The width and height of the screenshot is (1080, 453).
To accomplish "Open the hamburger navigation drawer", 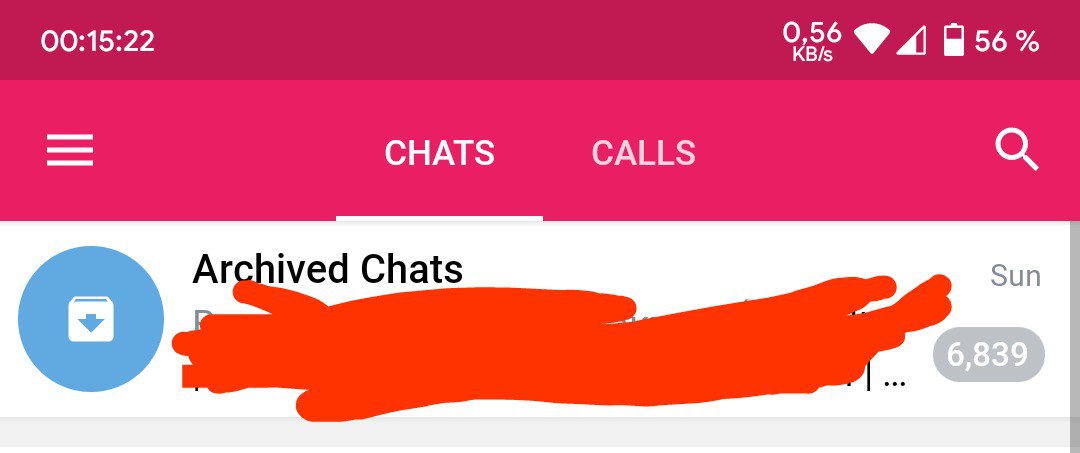I will [70, 152].
